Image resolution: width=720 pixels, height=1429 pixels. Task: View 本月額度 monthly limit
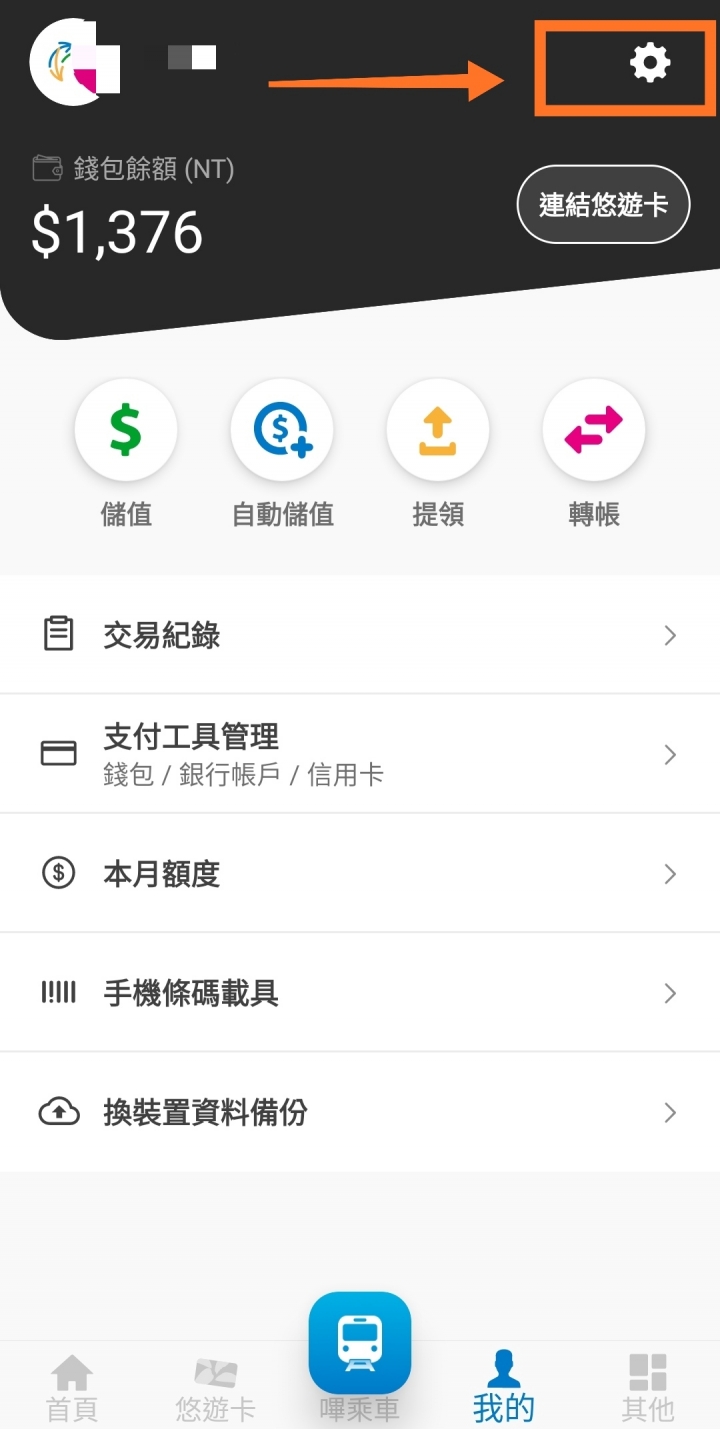tap(360, 873)
